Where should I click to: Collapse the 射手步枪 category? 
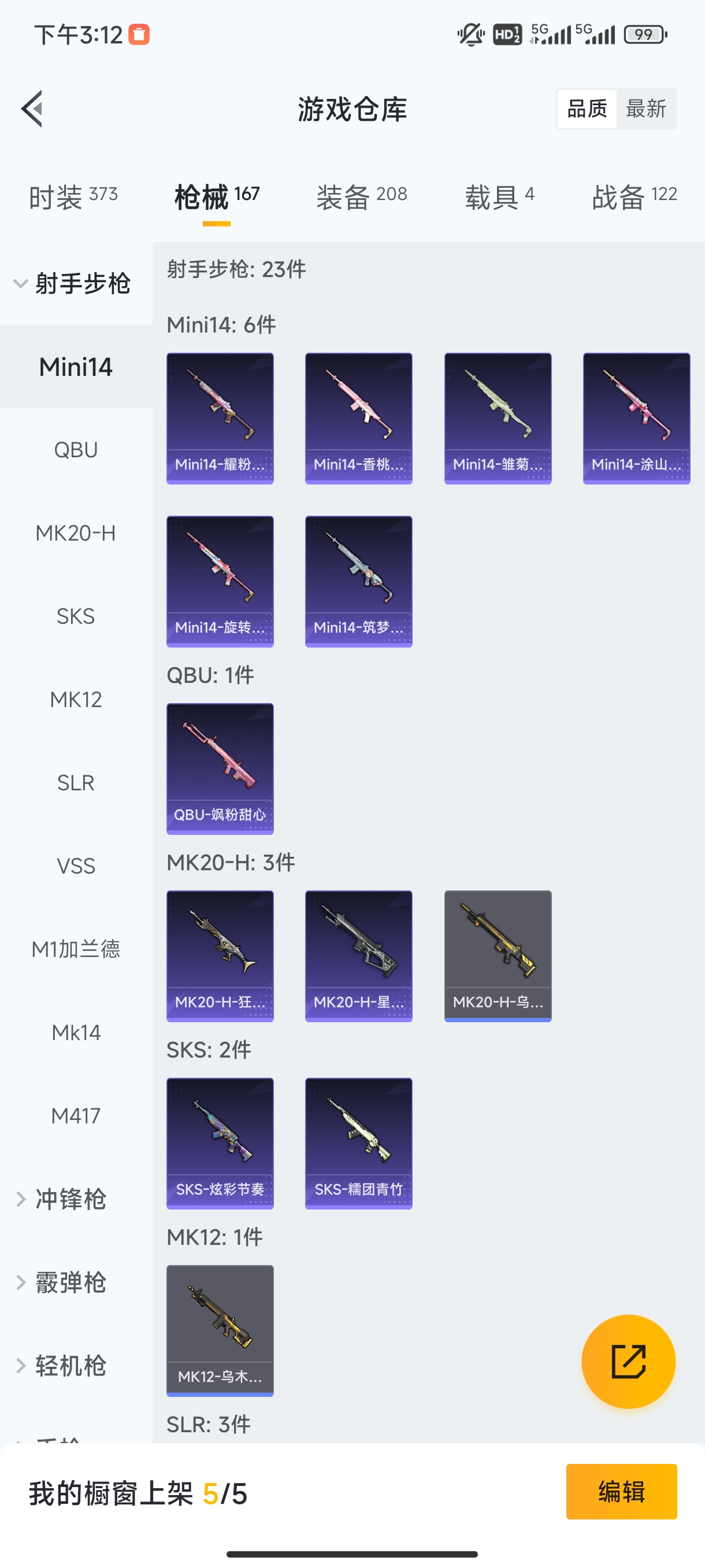click(73, 284)
